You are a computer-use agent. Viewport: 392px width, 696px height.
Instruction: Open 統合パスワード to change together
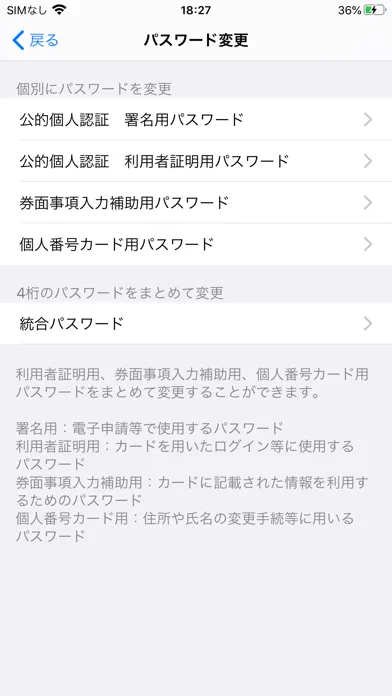click(x=196, y=324)
